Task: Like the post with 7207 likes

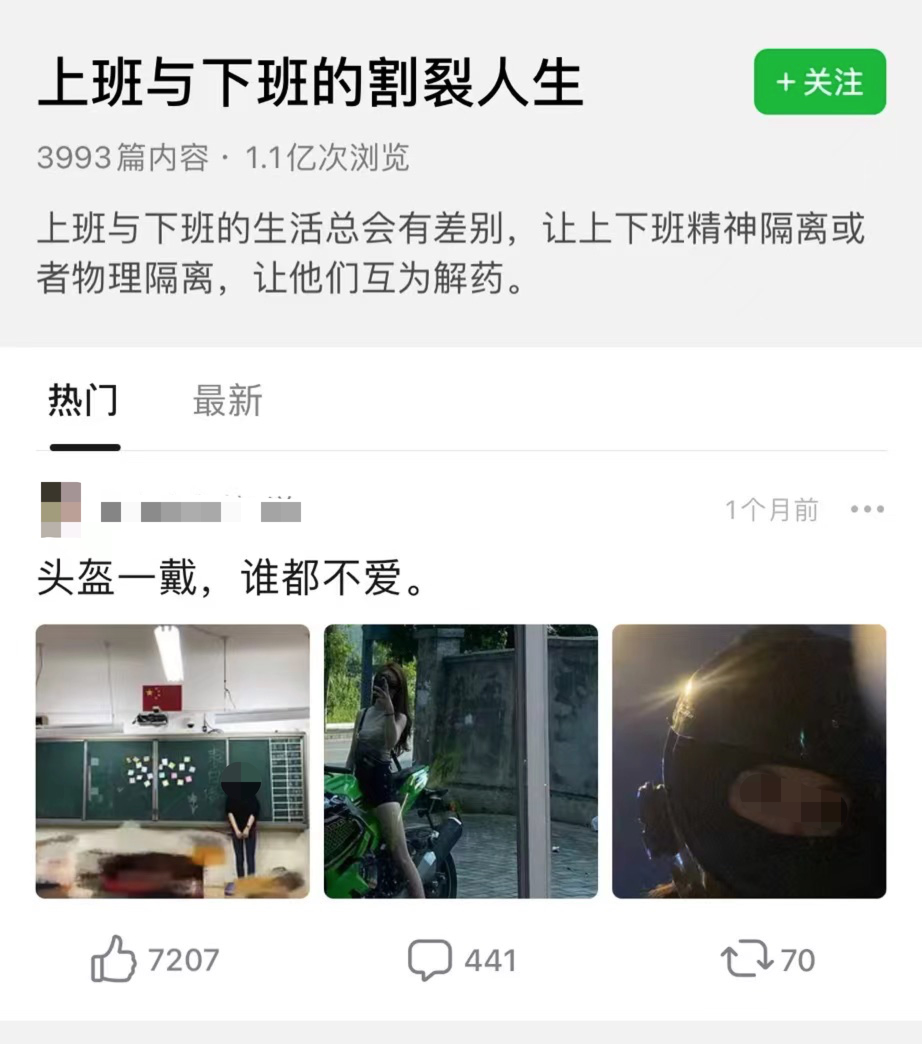Action: point(154,959)
